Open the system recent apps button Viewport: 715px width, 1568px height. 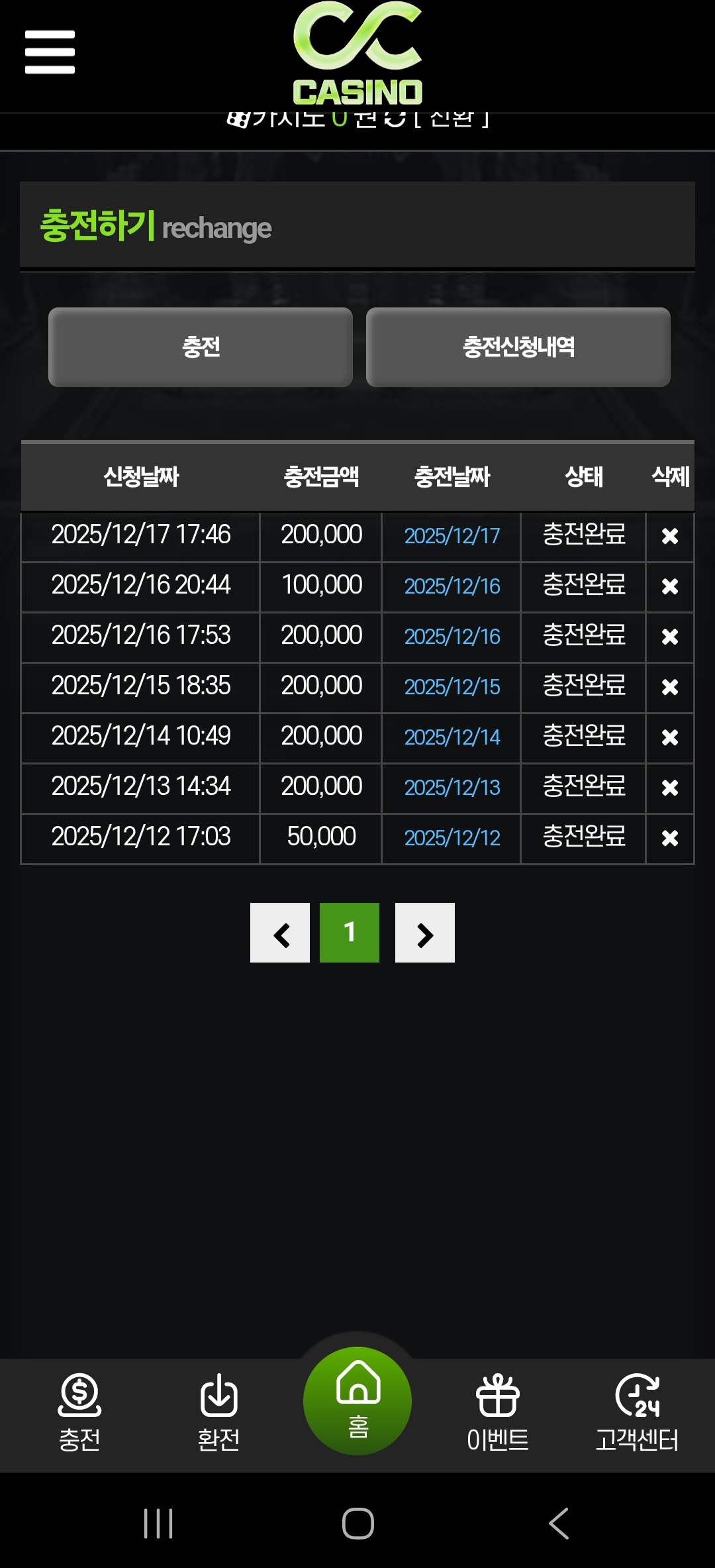pyautogui.click(x=158, y=1524)
